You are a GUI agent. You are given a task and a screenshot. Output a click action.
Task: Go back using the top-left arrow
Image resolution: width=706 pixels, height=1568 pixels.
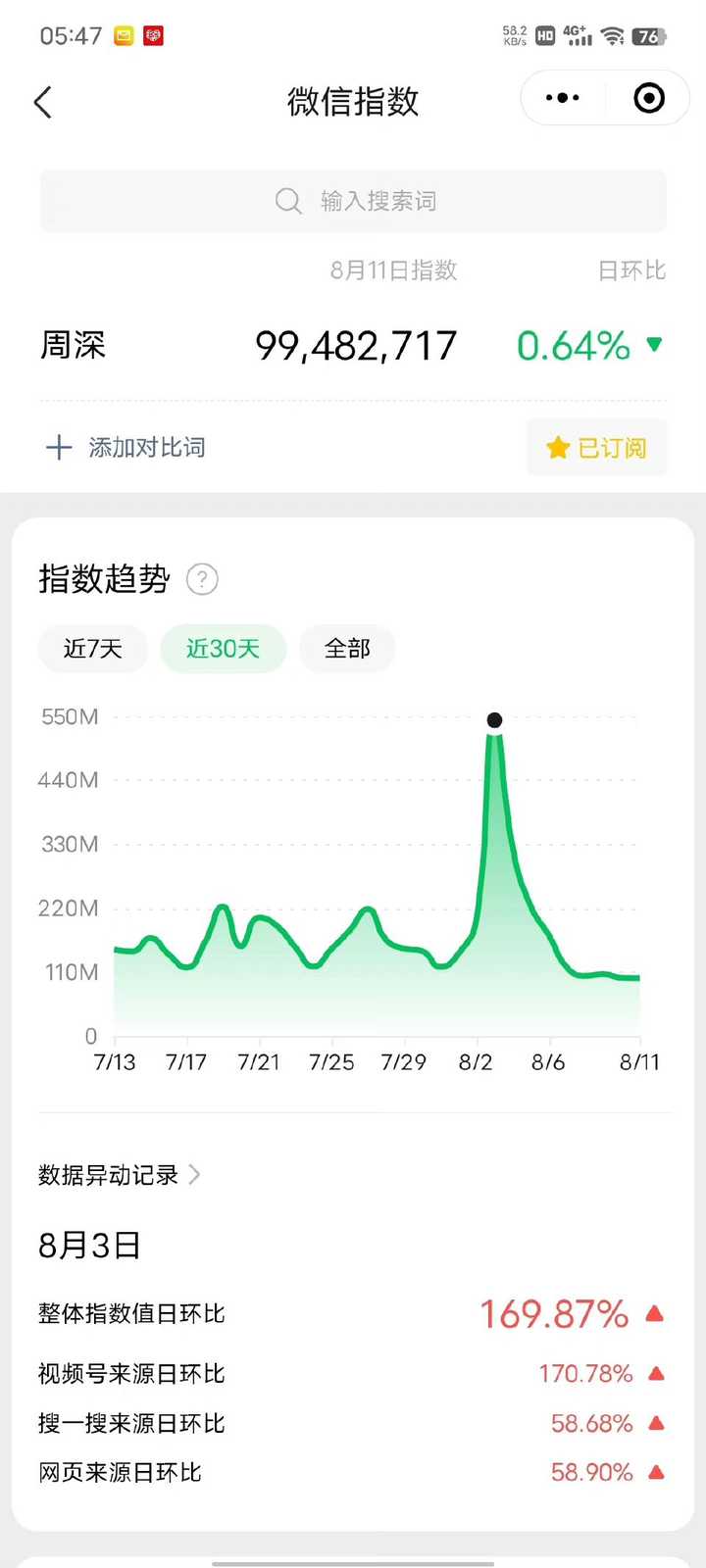pos(42,102)
